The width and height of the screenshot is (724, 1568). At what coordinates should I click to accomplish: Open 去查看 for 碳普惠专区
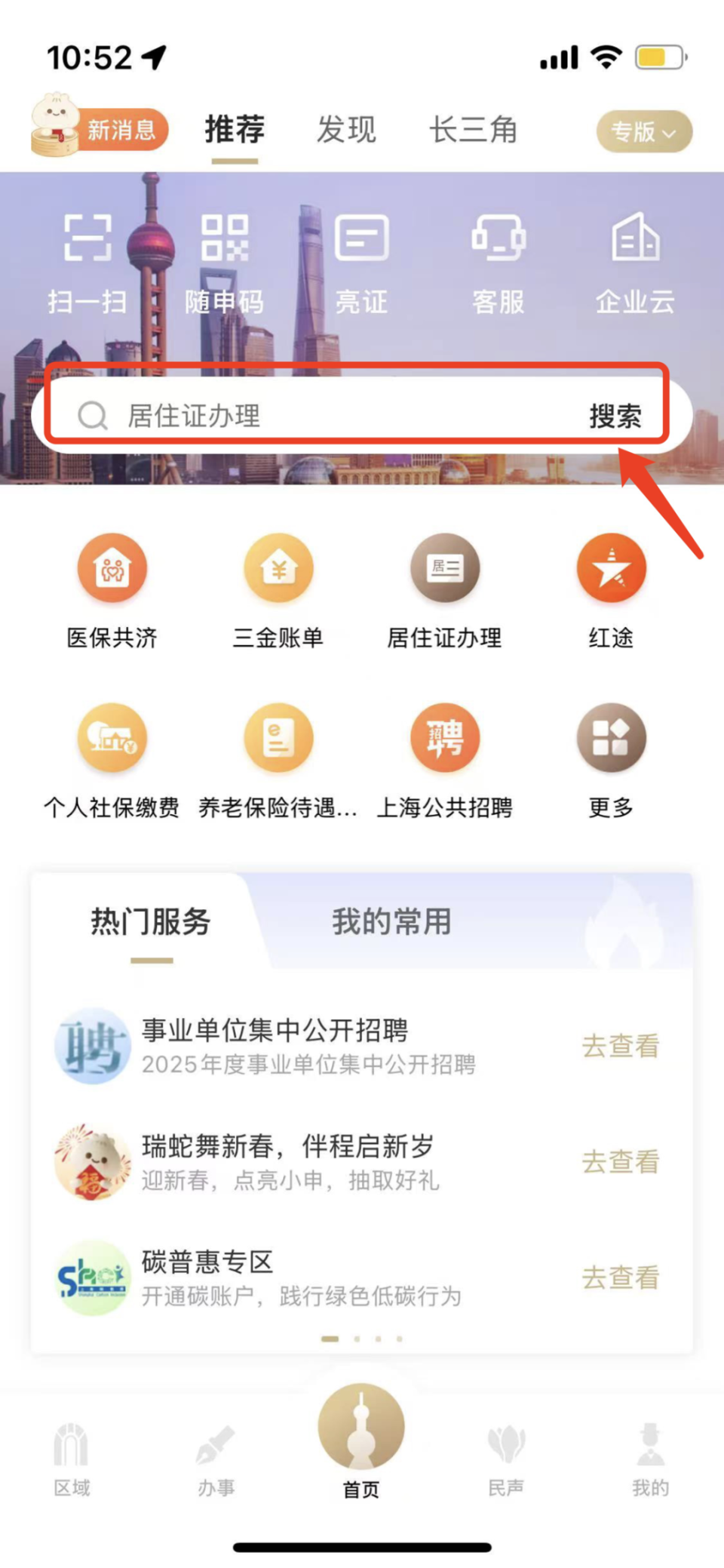[x=620, y=1277]
